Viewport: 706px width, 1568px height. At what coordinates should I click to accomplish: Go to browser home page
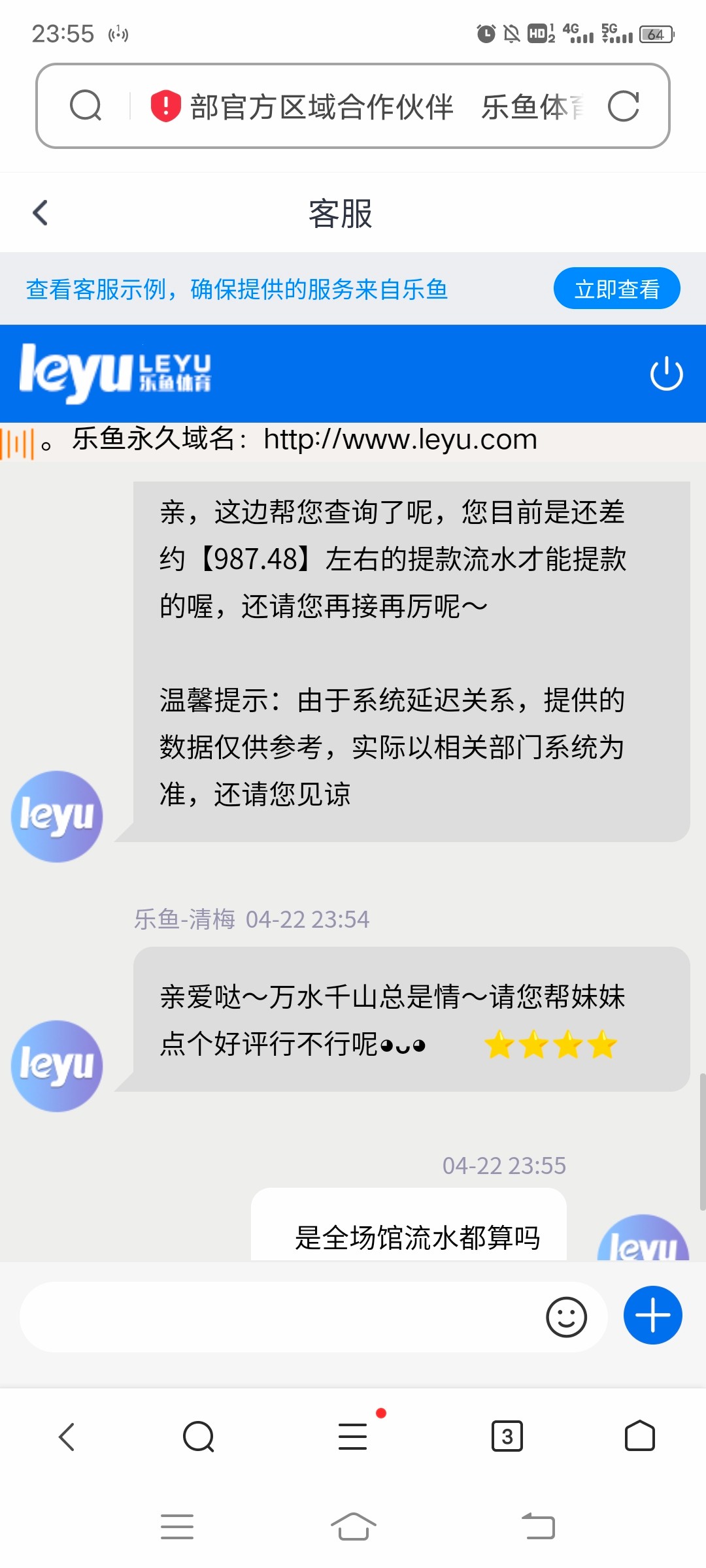[x=639, y=1437]
